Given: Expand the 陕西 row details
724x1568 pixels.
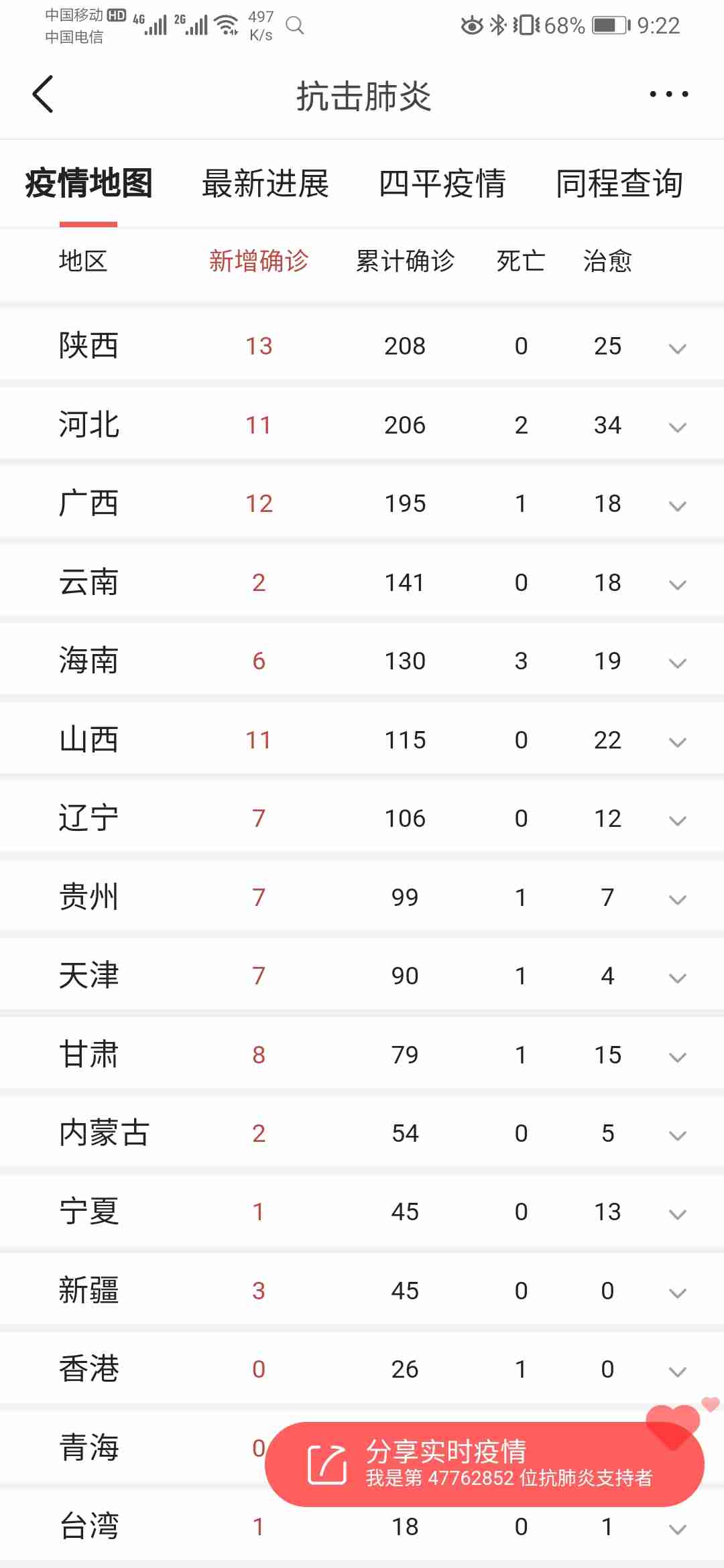Looking at the screenshot, I should pos(677,348).
